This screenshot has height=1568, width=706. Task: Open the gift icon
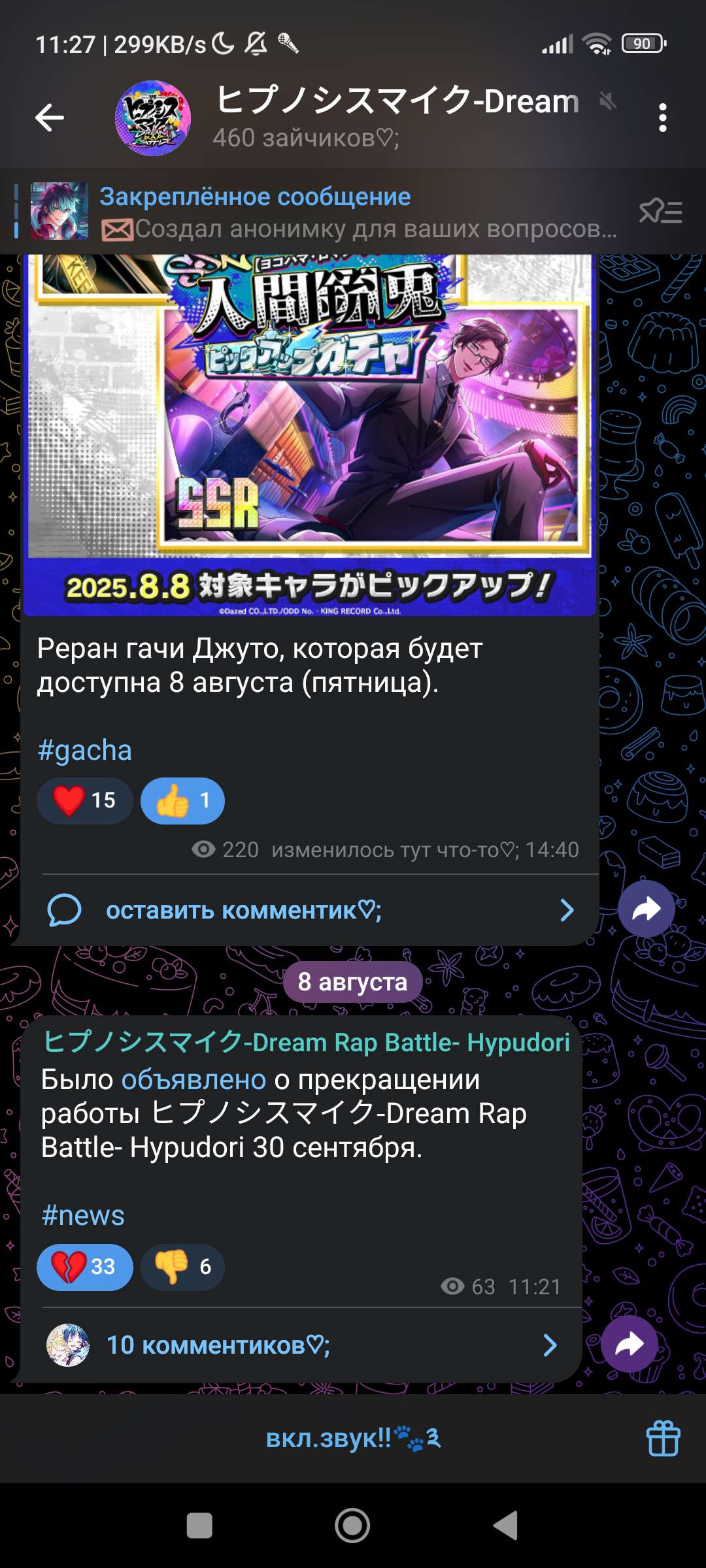tap(663, 1438)
